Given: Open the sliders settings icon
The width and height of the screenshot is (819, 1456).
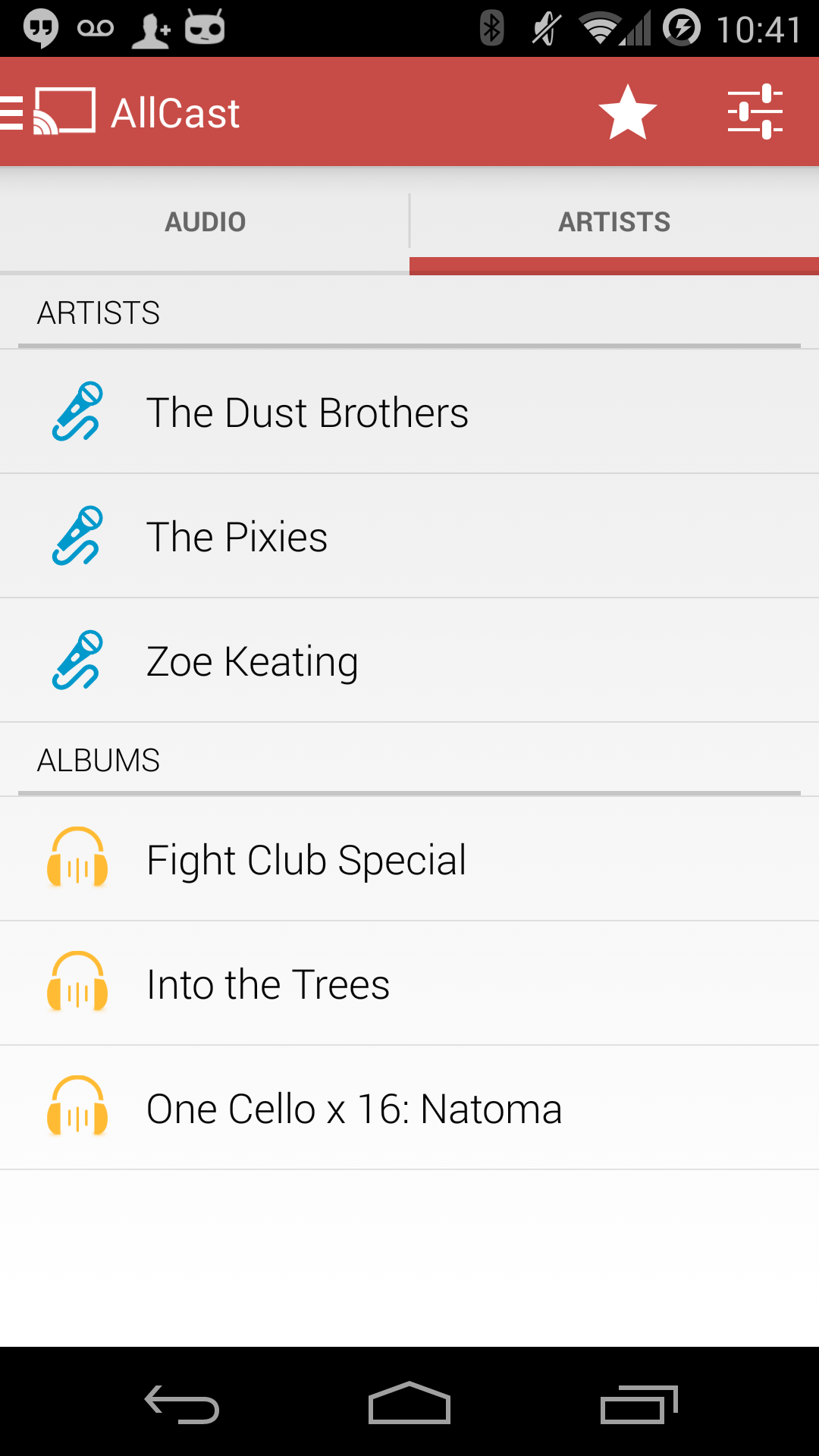Looking at the screenshot, I should click(755, 112).
